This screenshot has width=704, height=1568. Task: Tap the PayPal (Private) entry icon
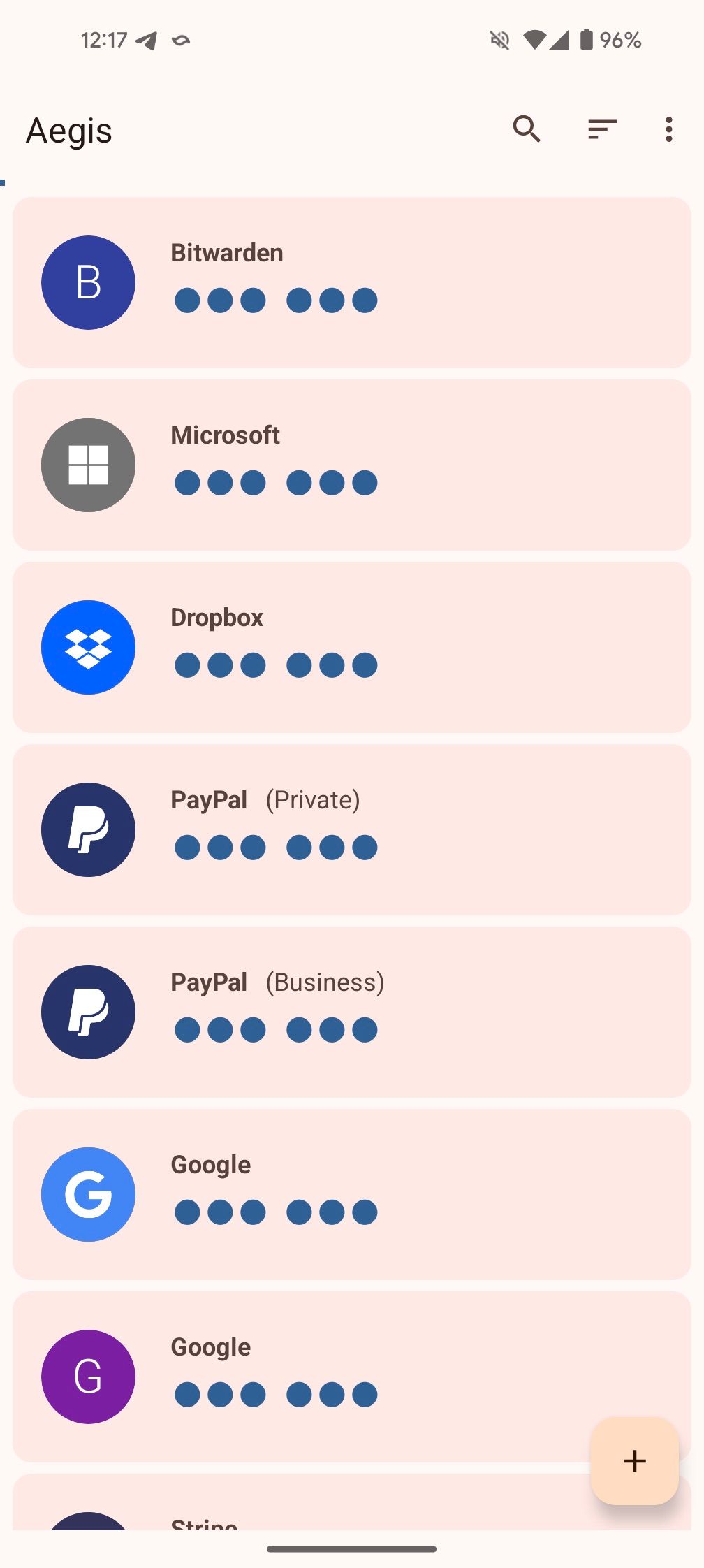pyautogui.click(x=88, y=829)
